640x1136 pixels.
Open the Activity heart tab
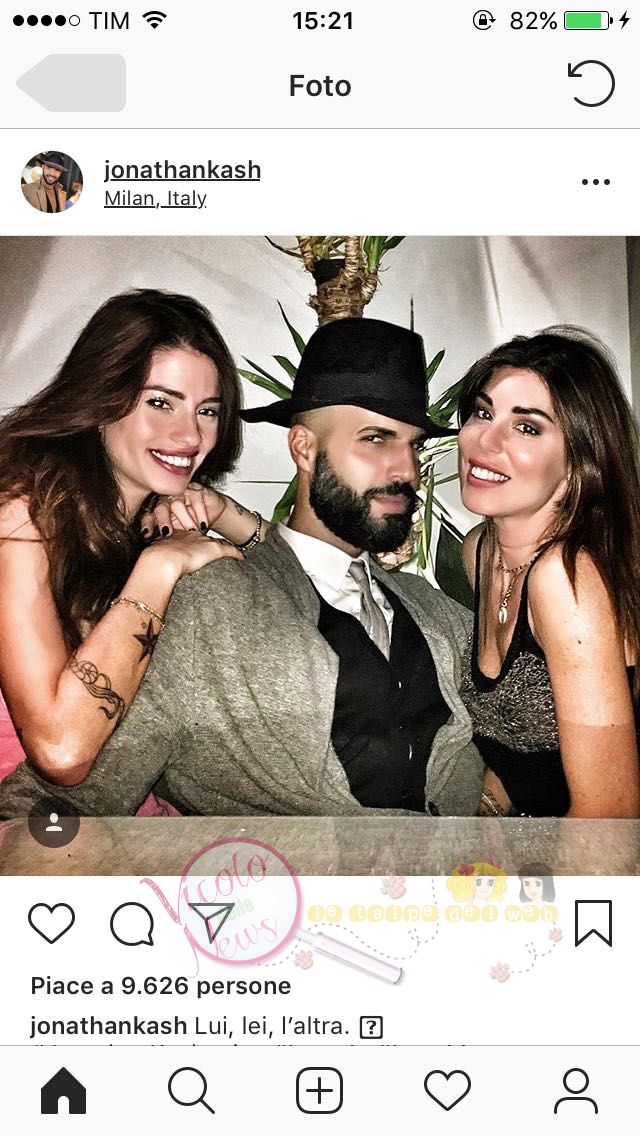click(447, 1090)
